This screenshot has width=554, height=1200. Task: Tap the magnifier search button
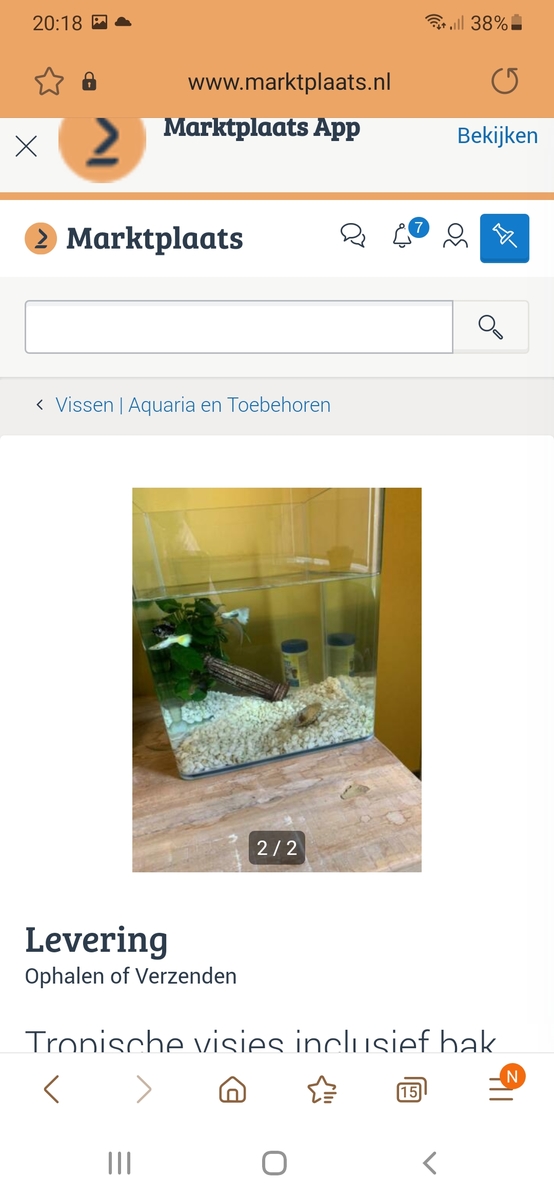click(490, 327)
